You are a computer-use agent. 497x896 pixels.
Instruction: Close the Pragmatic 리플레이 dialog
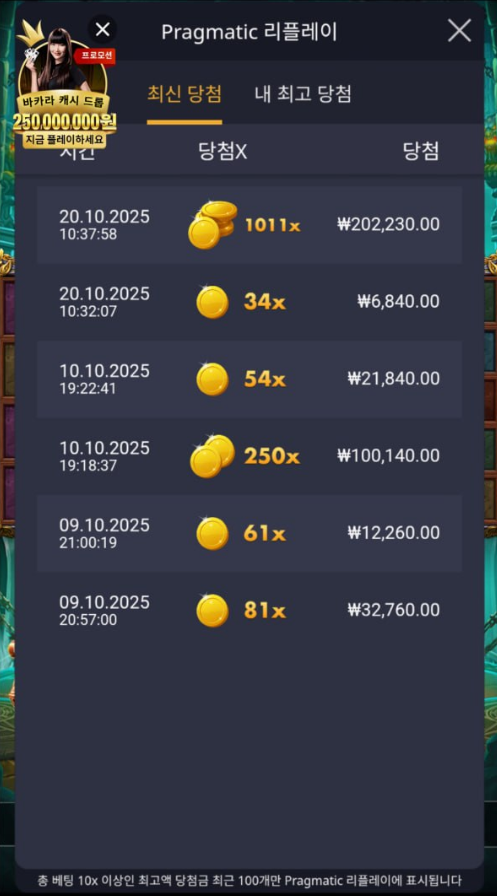pyautogui.click(x=459, y=31)
